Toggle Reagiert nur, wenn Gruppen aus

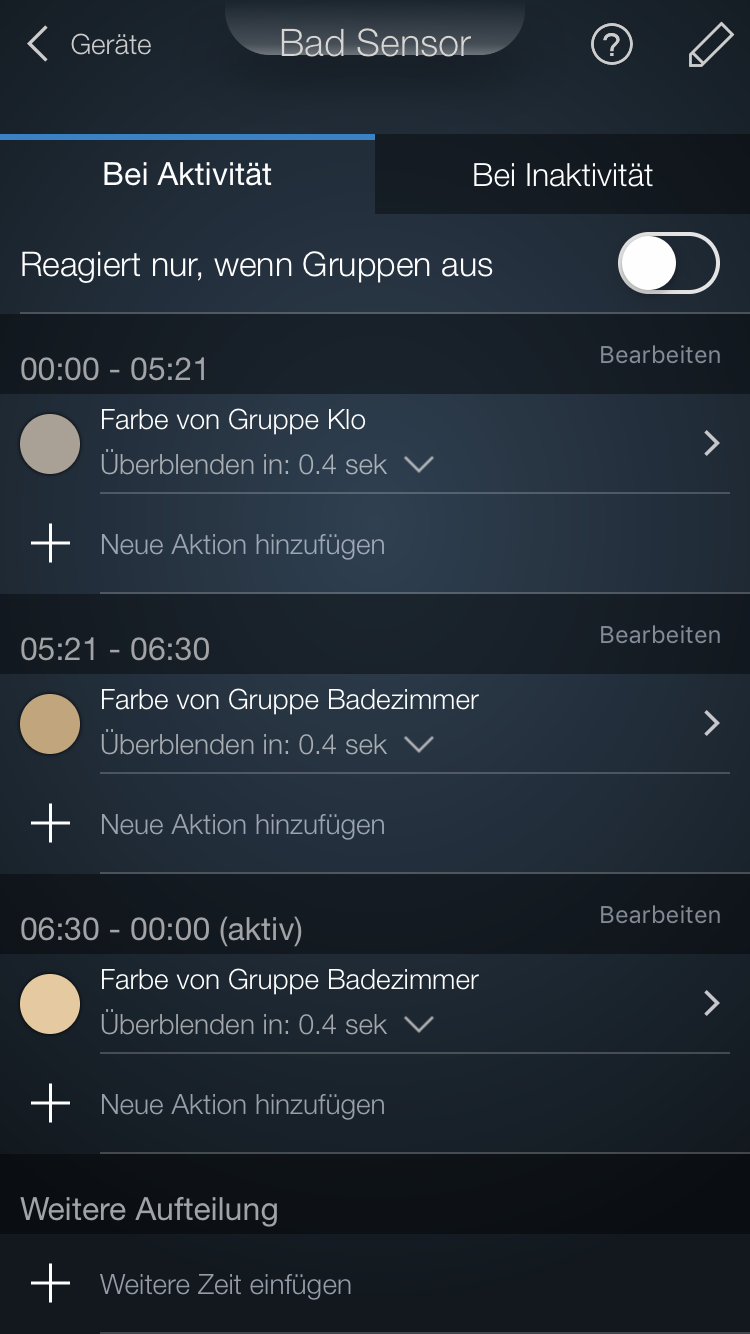pyautogui.click(x=668, y=264)
